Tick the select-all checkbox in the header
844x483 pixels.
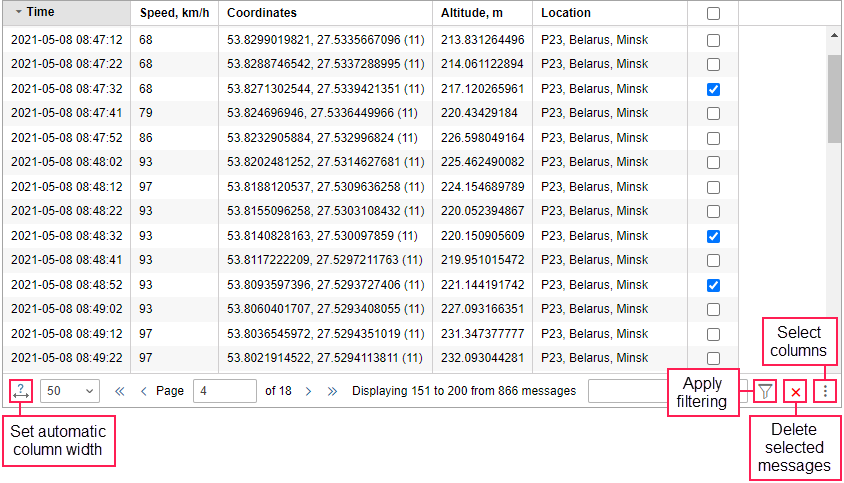[713, 14]
